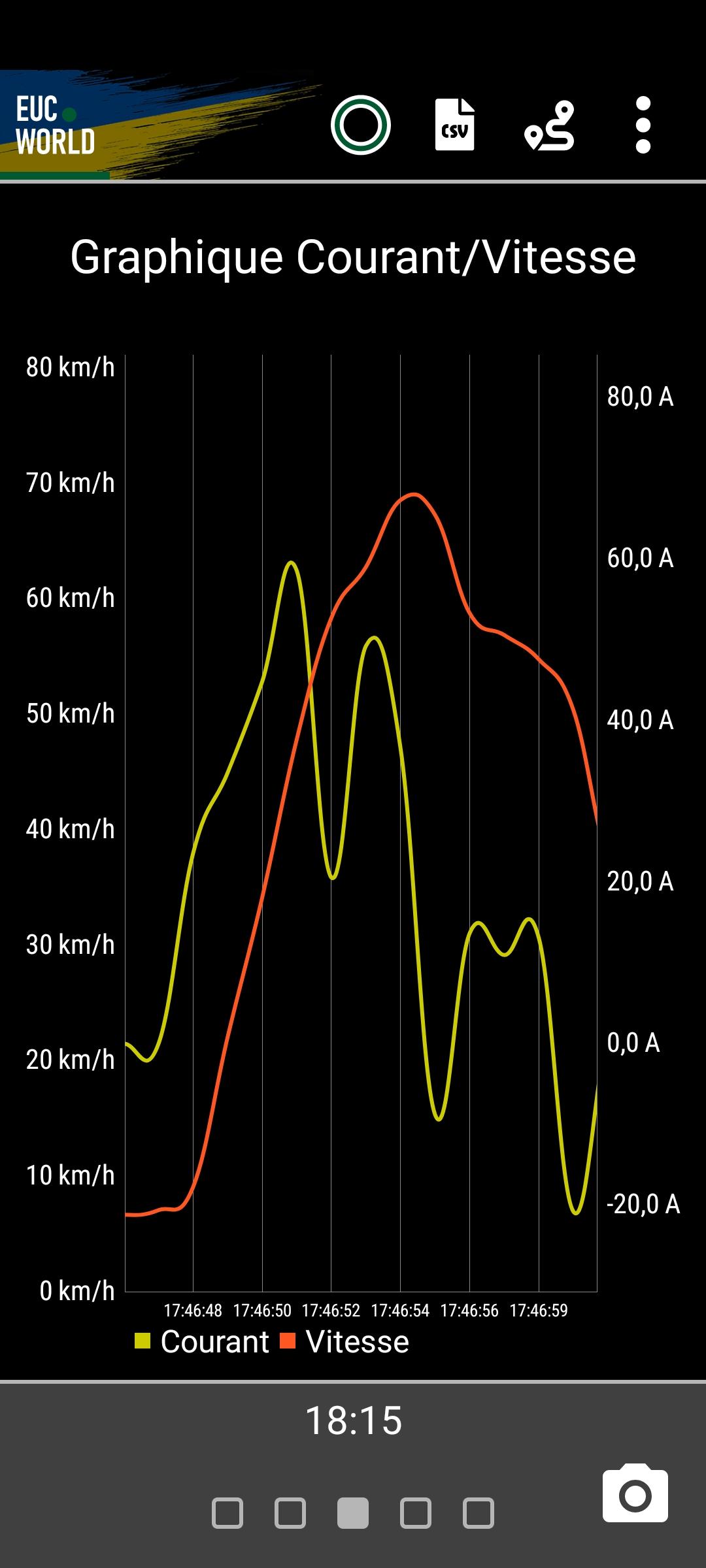The height and width of the screenshot is (1568, 706).
Task: Open the three-dot overflow menu
Action: click(x=643, y=125)
